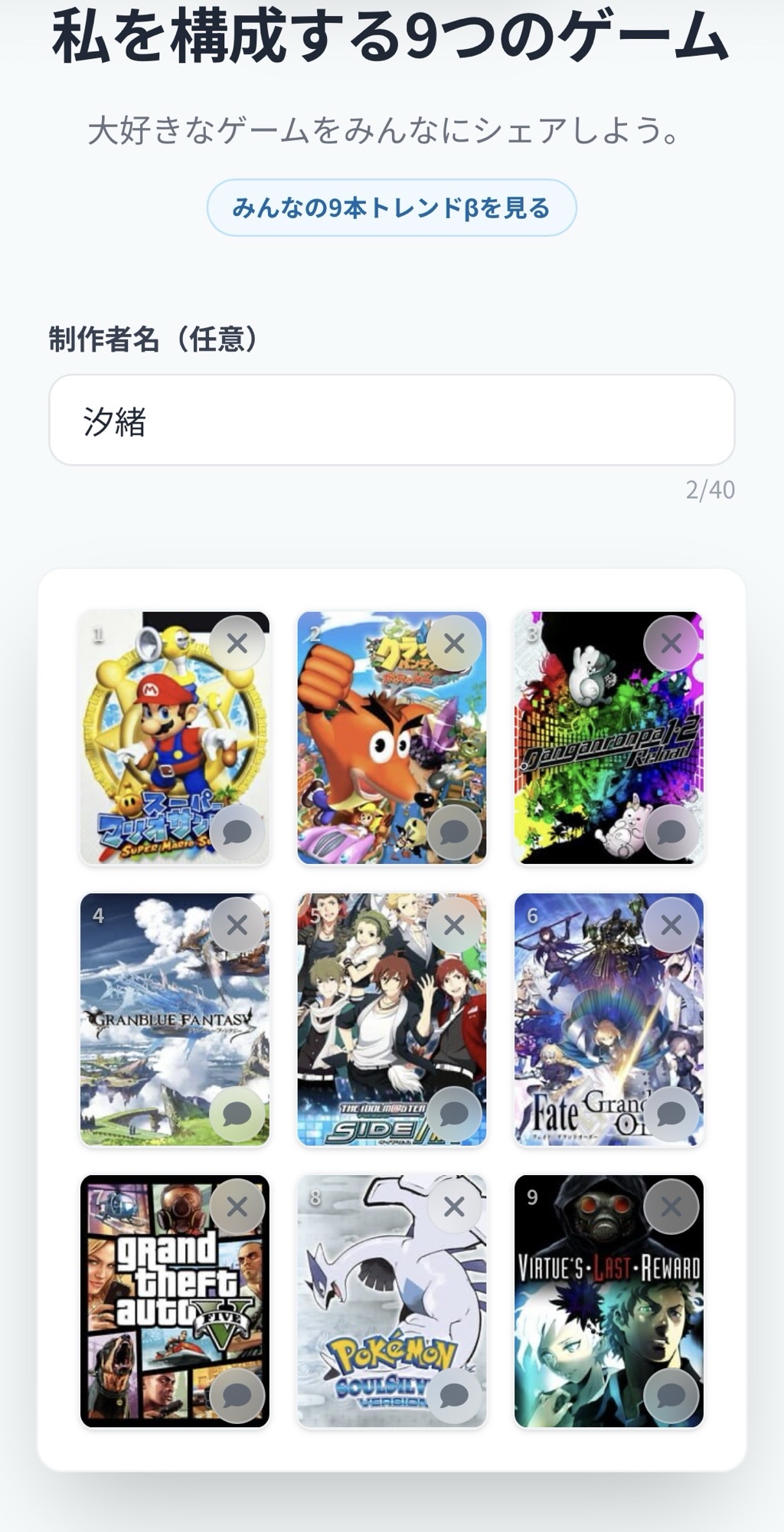This screenshot has width=784, height=1532.
Task: Remove The Idolmaster SideM tile
Action: 454,925
